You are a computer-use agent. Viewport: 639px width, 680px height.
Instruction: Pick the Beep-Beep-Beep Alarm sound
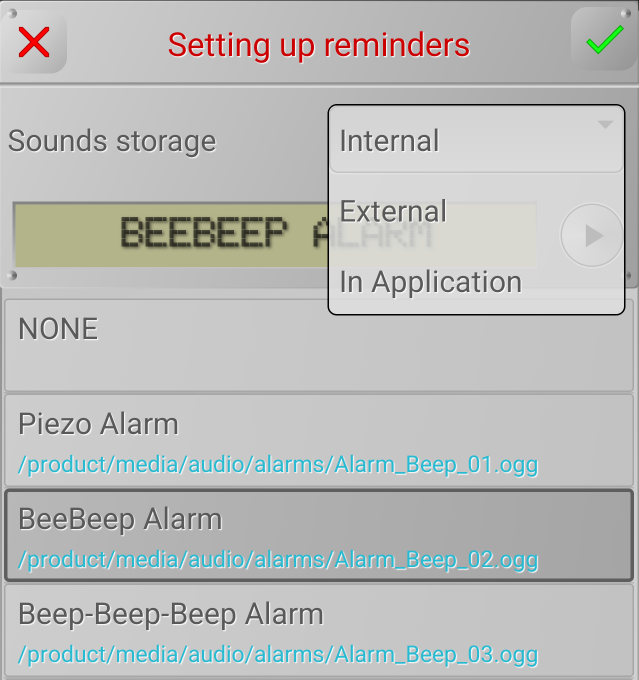(319, 631)
